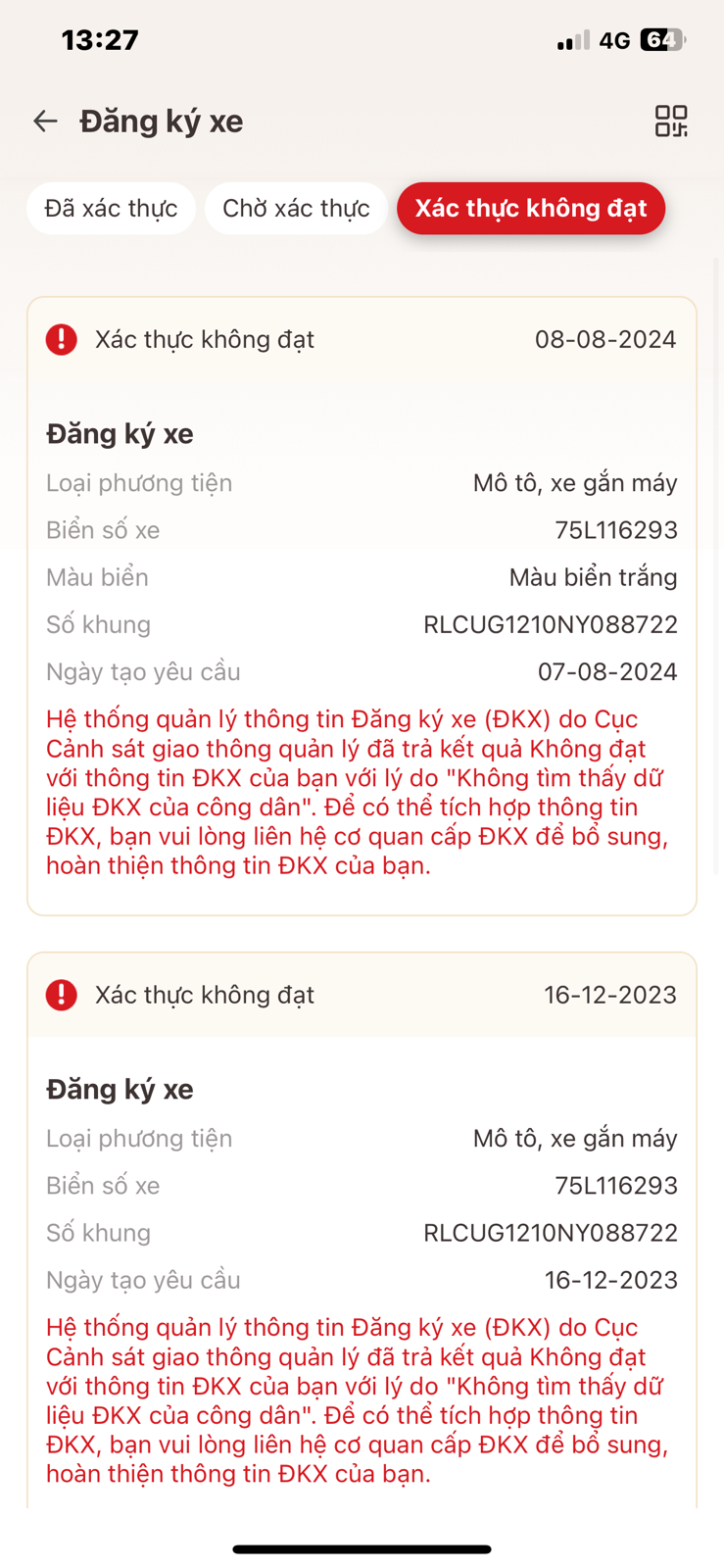Viewport: 724px width, 1568px height.
Task: Open the failed registration card dated 16-12-2023
Action: [362, 1230]
